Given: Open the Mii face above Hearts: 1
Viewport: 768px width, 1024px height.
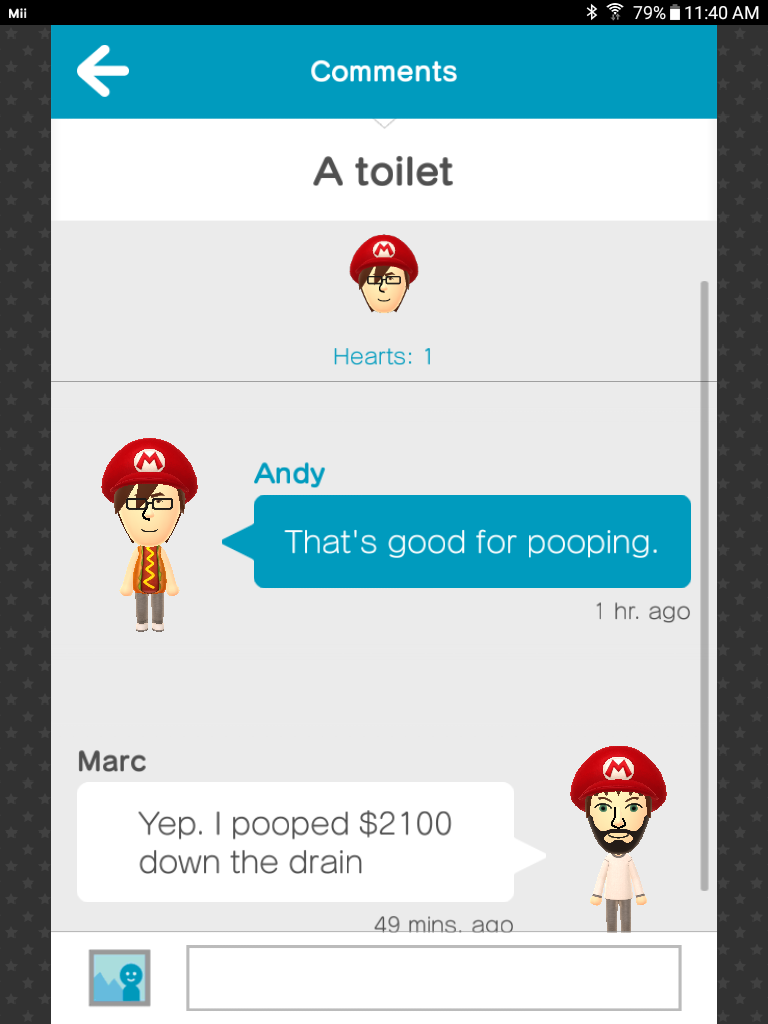Looking at the screenshot, I should [x=383, y=275].
